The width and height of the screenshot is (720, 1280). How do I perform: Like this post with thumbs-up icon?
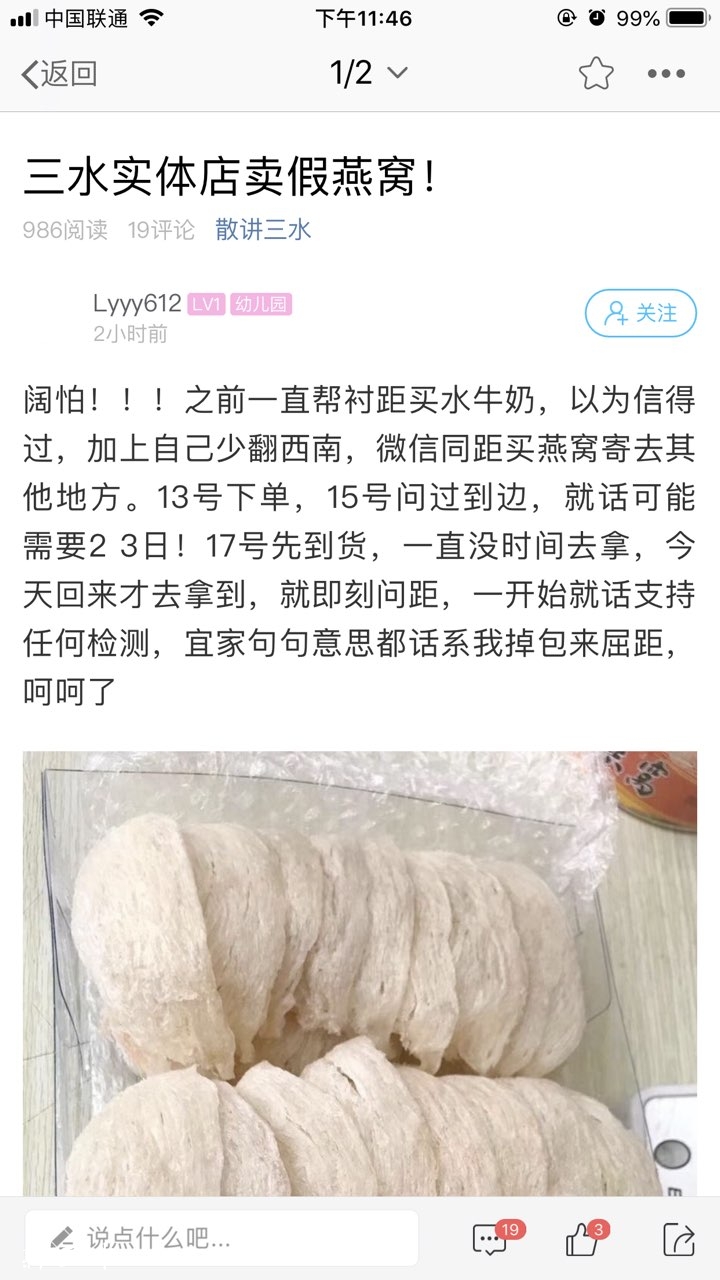[583, 1239]
